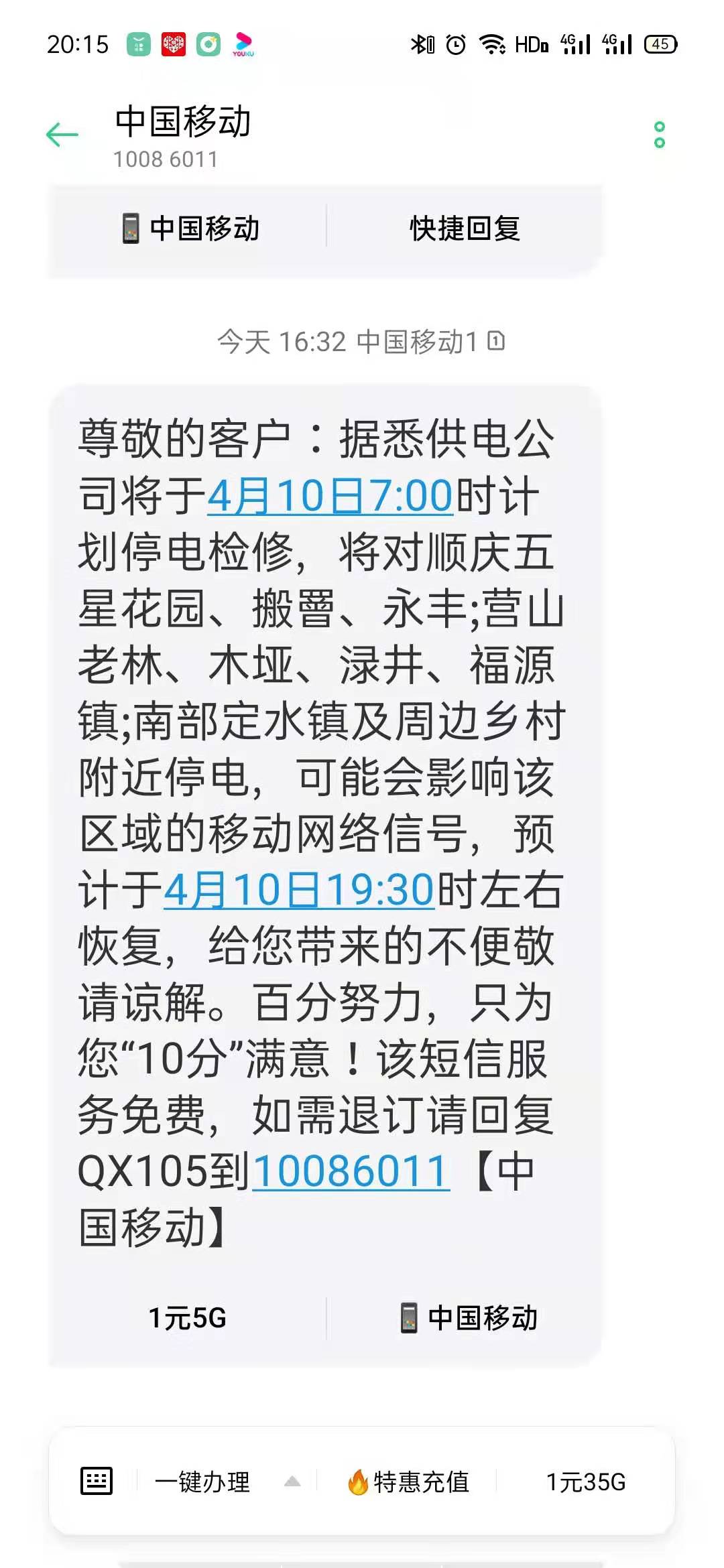Select the 1元35G bottom menu item
This screenshot has width=724, height=1568.
585,1482
